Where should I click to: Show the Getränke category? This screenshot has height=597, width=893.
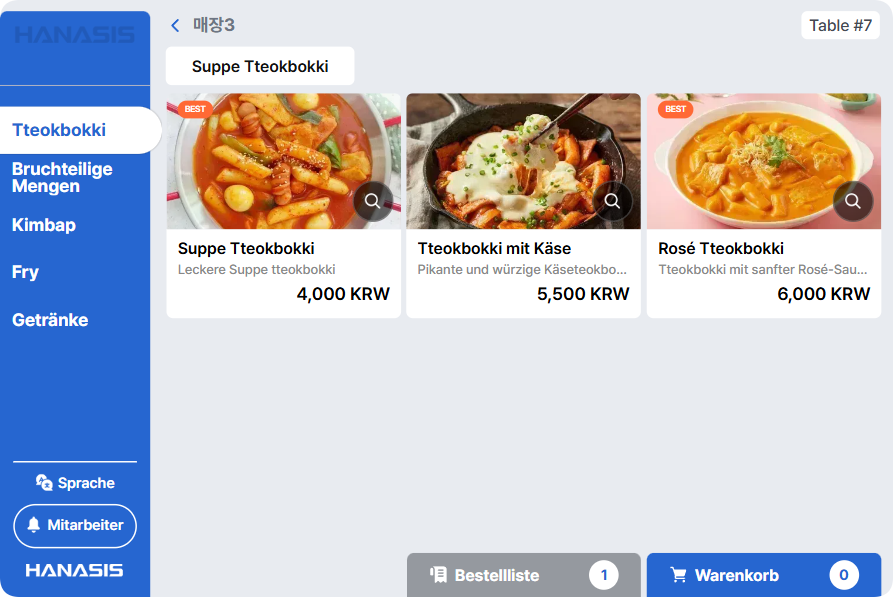50,320
